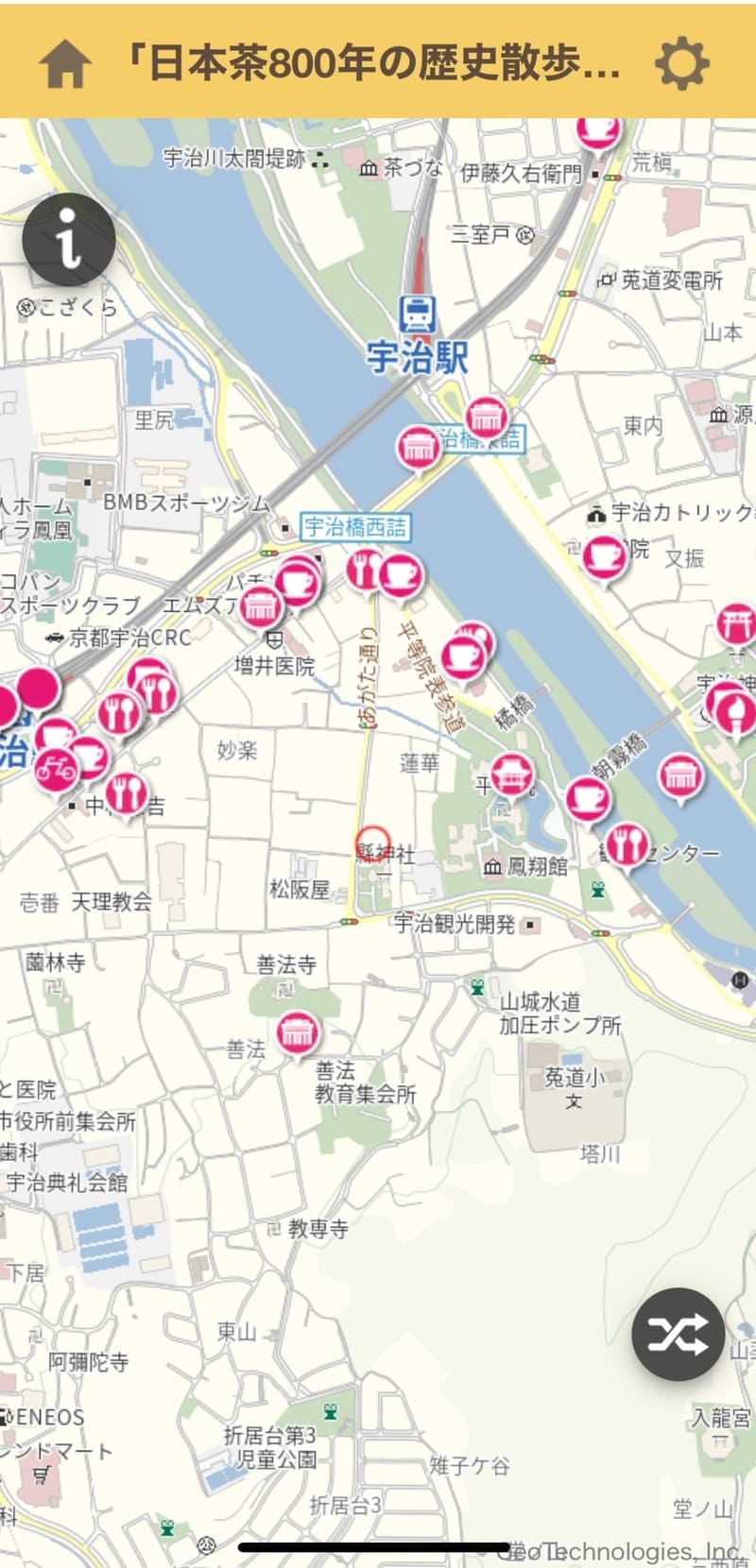756x1568 pixels.
Task: Select the cup pin near 荒槇
Action: 598,130
